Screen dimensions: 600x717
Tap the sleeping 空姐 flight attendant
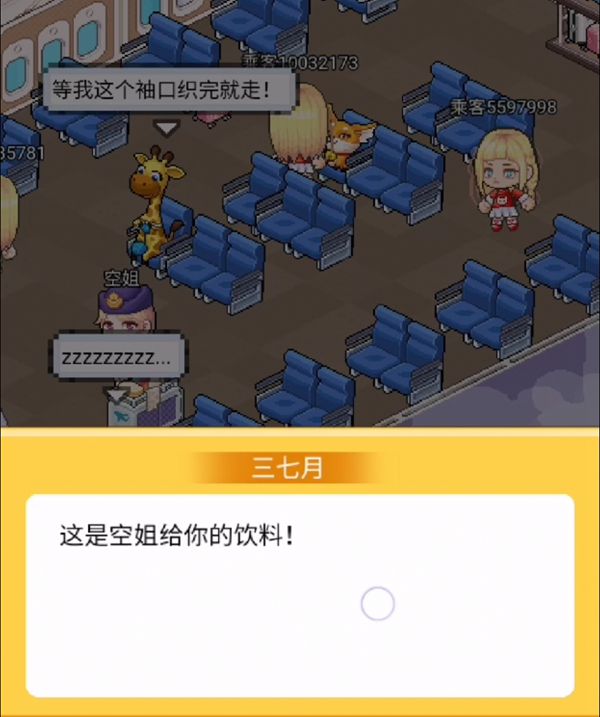click(x=126, y=318)
